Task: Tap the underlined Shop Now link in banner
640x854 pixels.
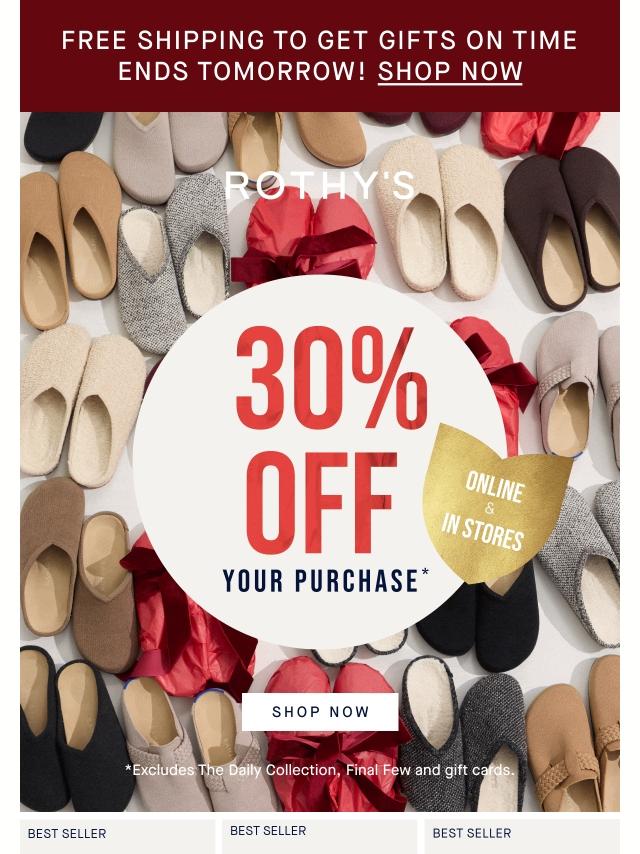Action: pos(450,72)
